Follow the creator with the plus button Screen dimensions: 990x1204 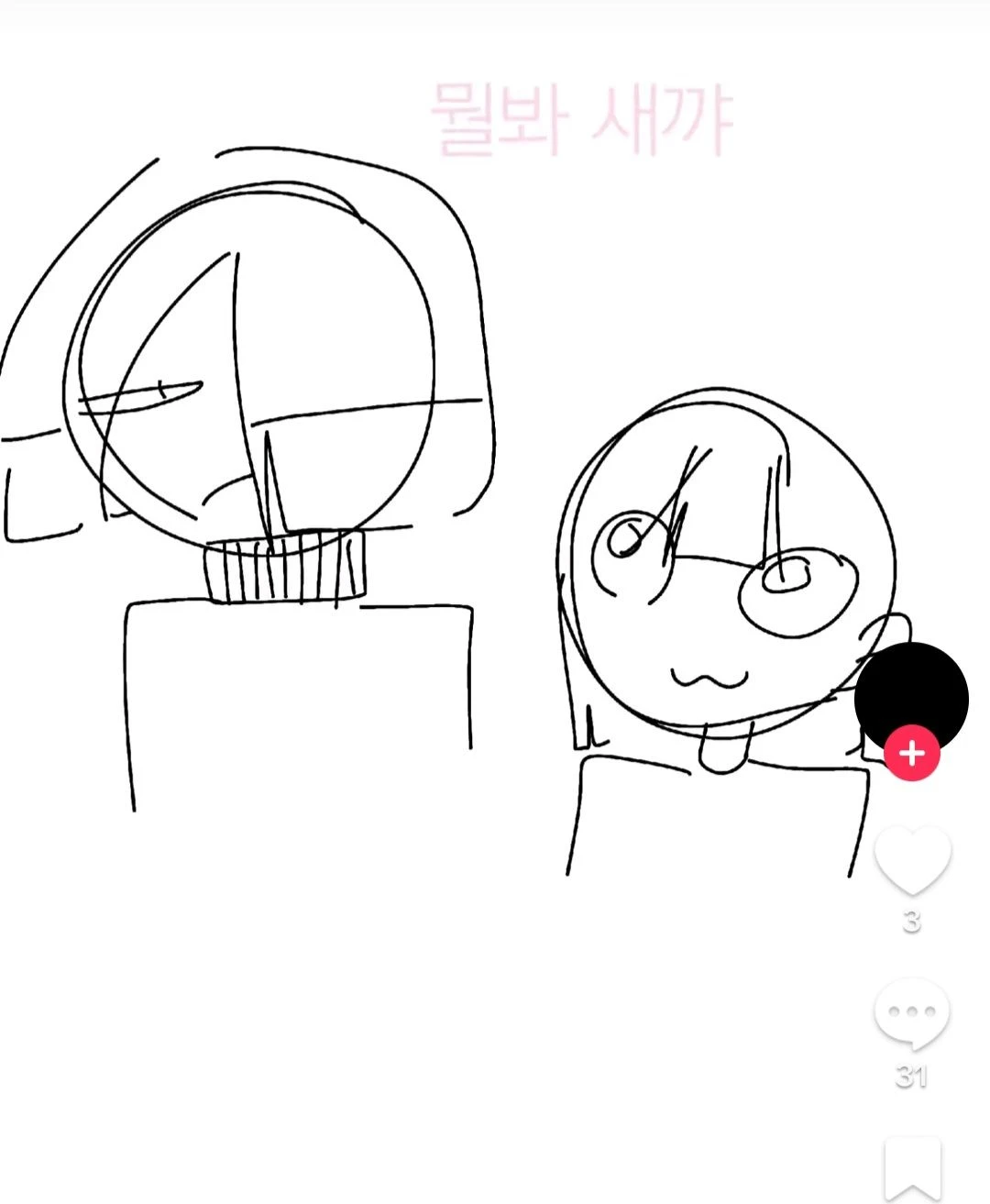tap(911, 754)
